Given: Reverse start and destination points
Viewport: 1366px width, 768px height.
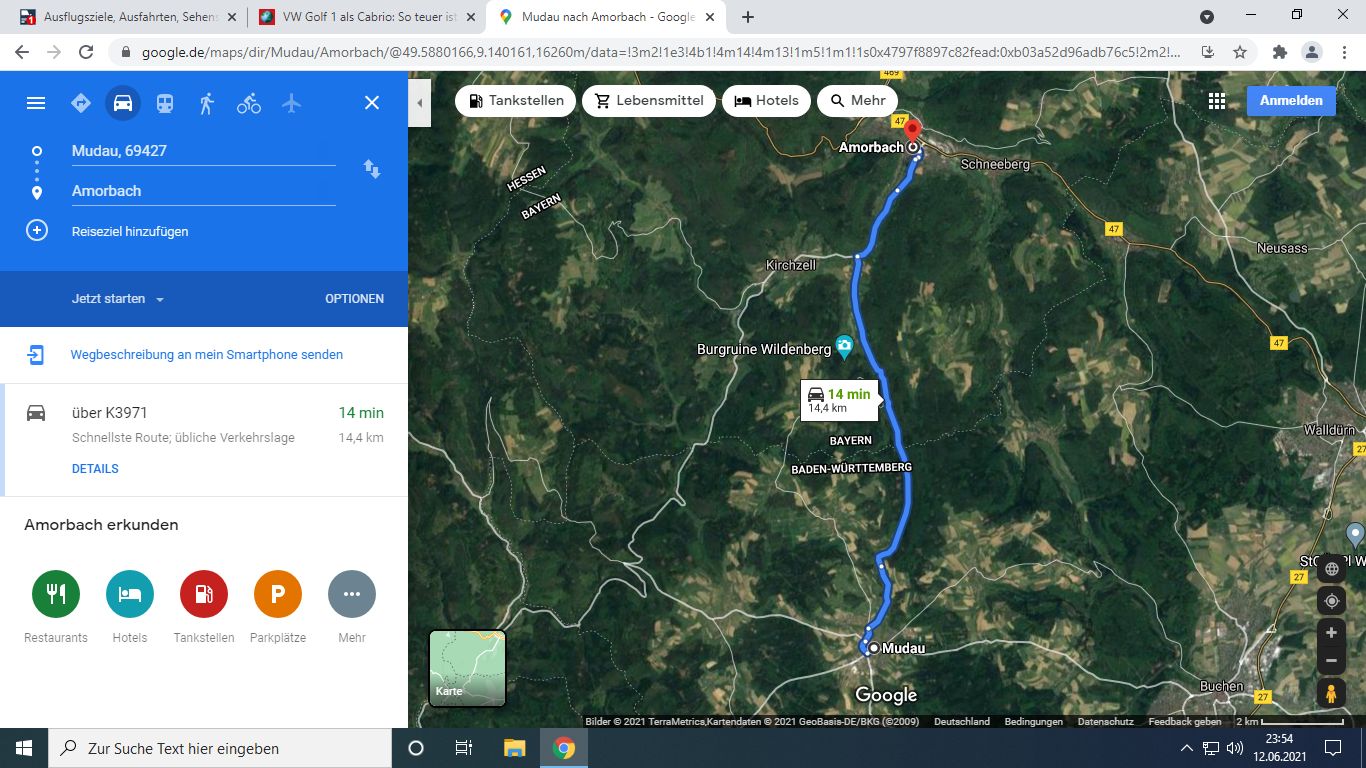Looking at the screenshot, I should point(372,169).
